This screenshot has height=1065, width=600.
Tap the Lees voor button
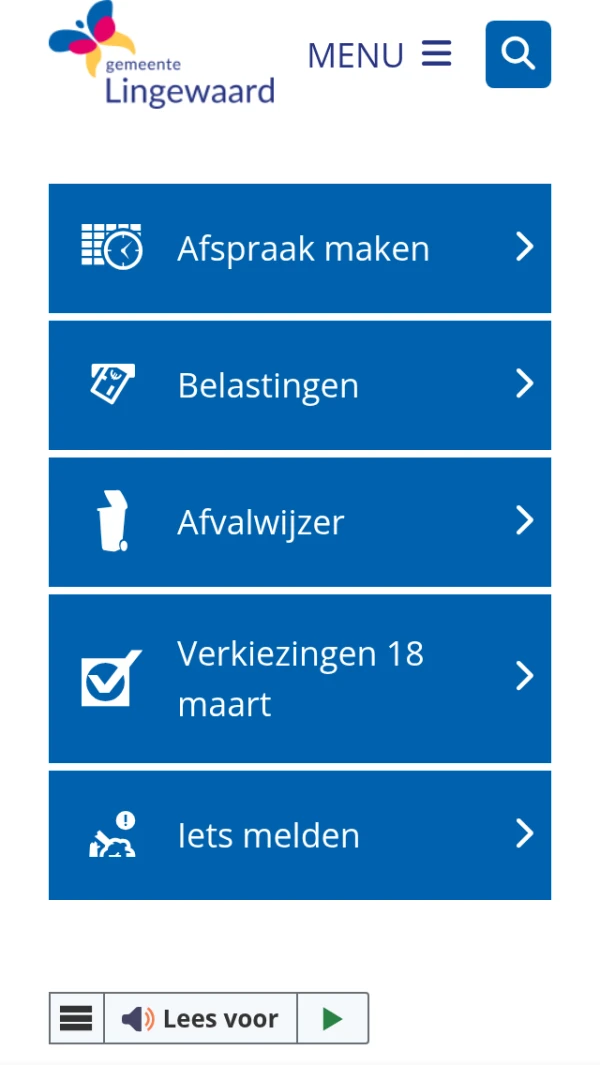[x=200, y=1019]
